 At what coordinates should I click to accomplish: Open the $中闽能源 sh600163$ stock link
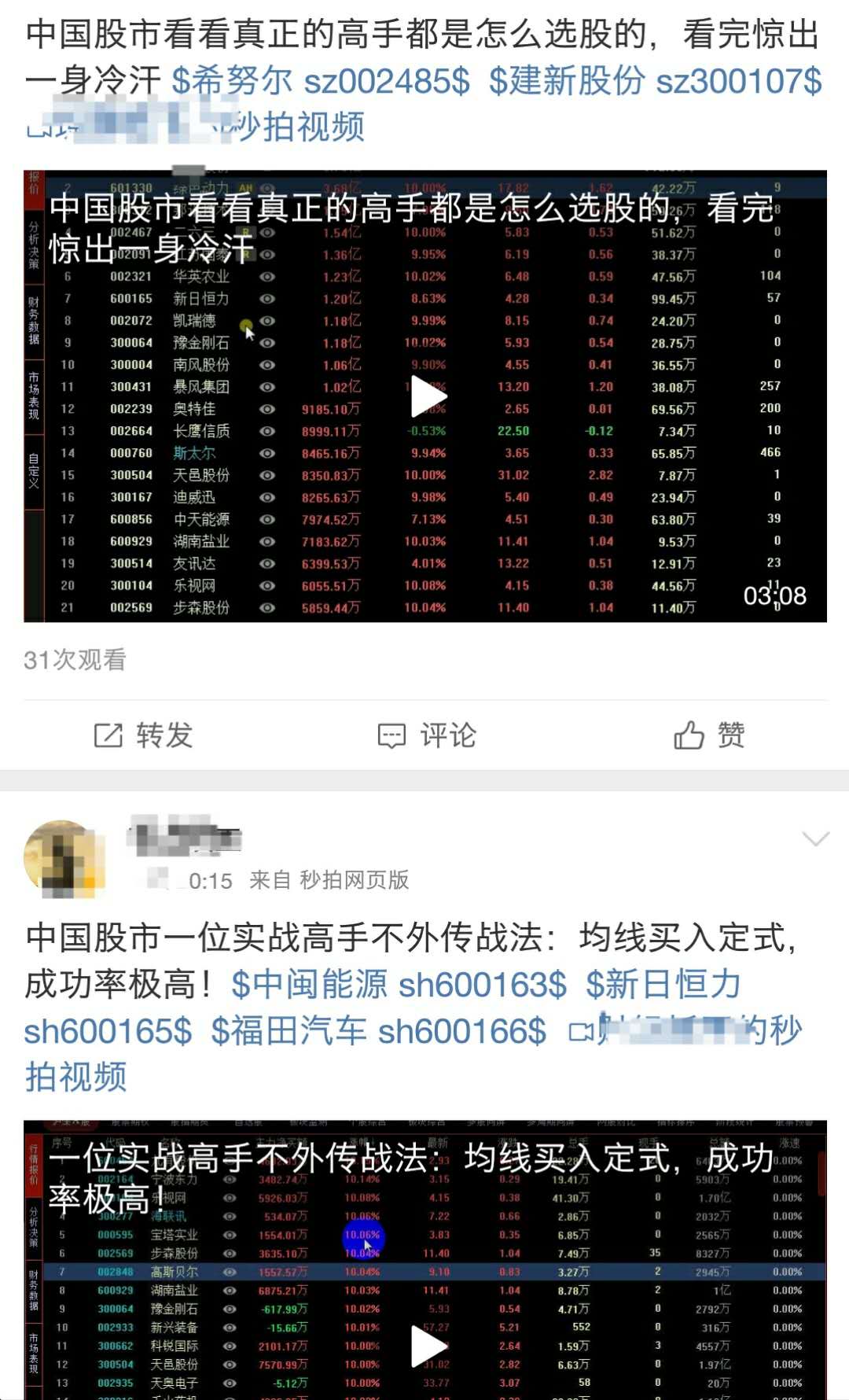pyautogui.click(x=399, y=984)
